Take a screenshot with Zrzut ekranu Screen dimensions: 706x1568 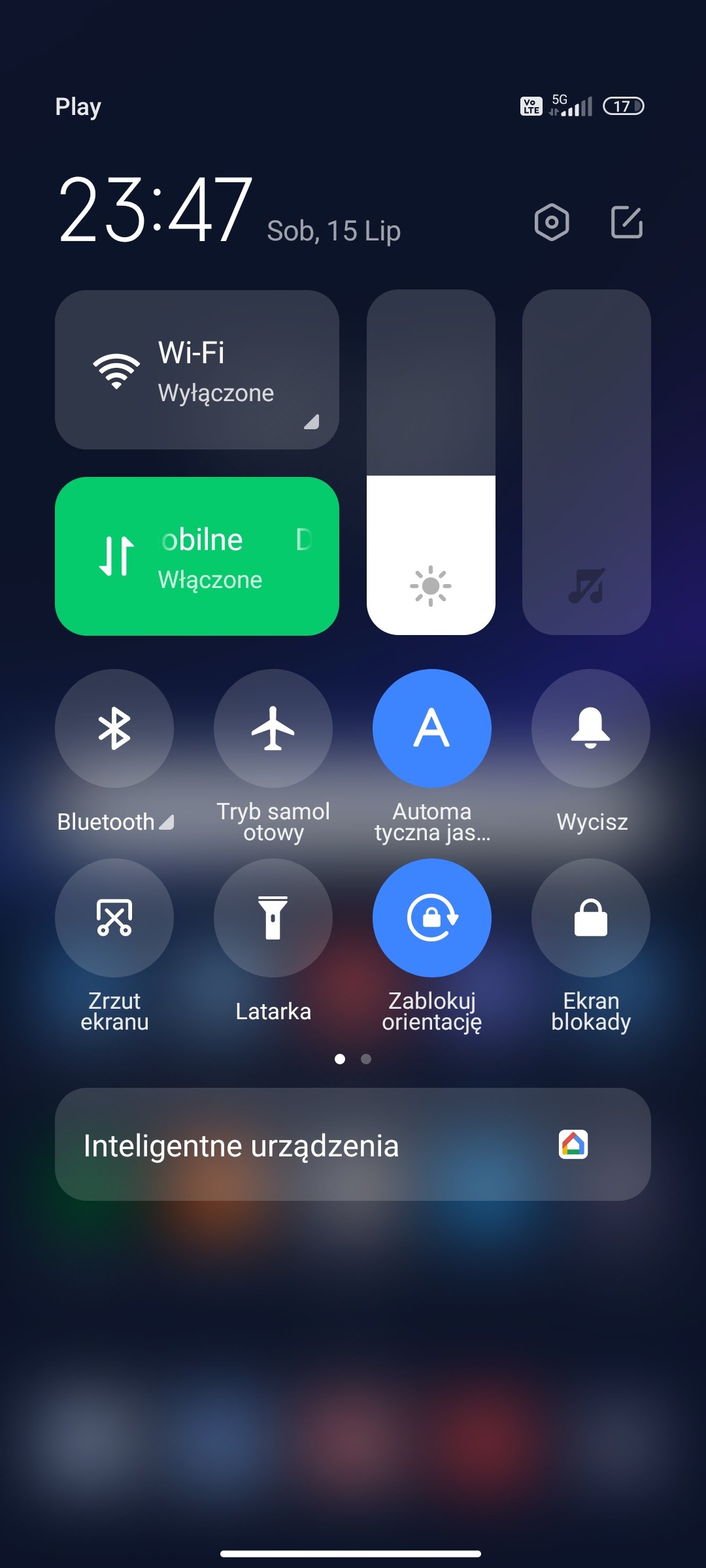pyautogui.click(x=114, y=918)
